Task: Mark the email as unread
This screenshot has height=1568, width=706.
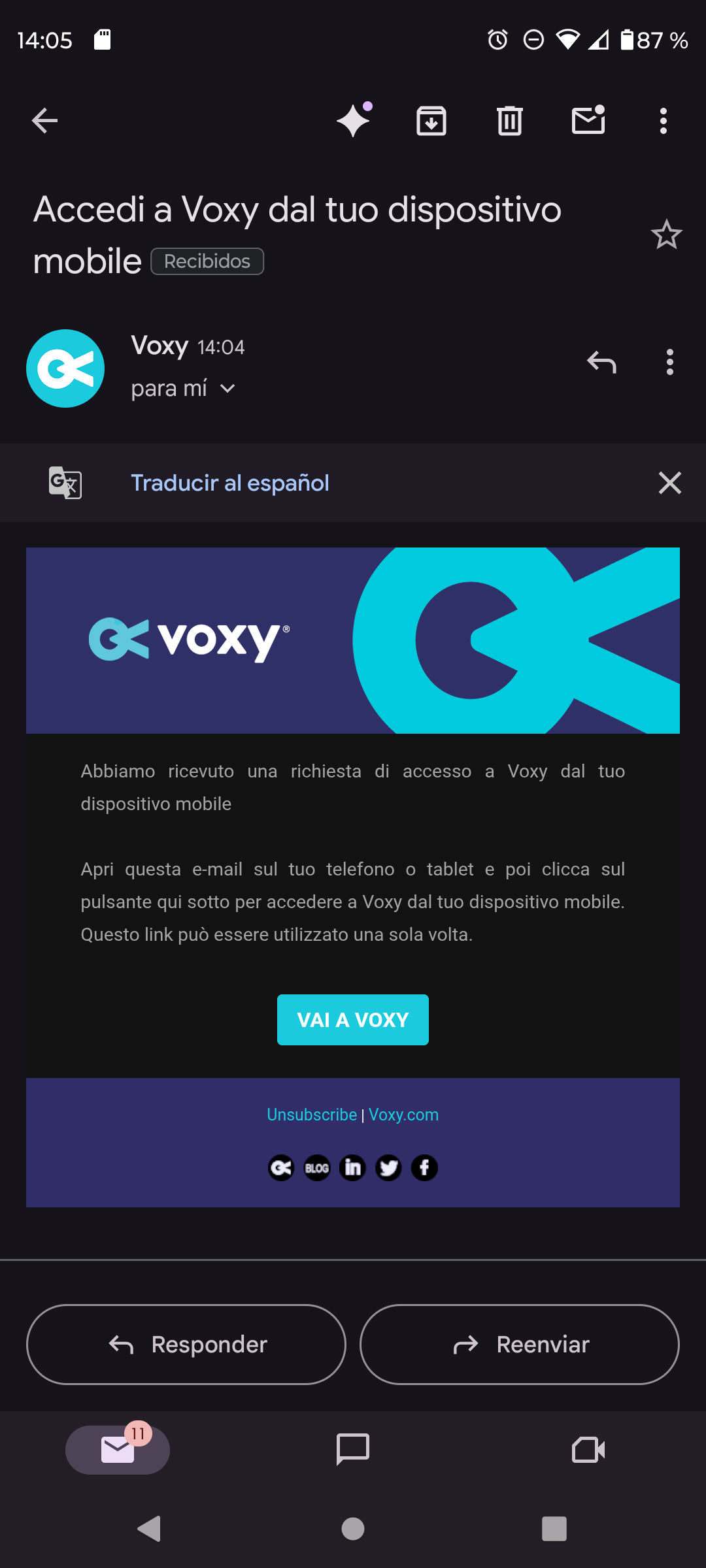Action: pyautogui.click(x=586, y=120)
